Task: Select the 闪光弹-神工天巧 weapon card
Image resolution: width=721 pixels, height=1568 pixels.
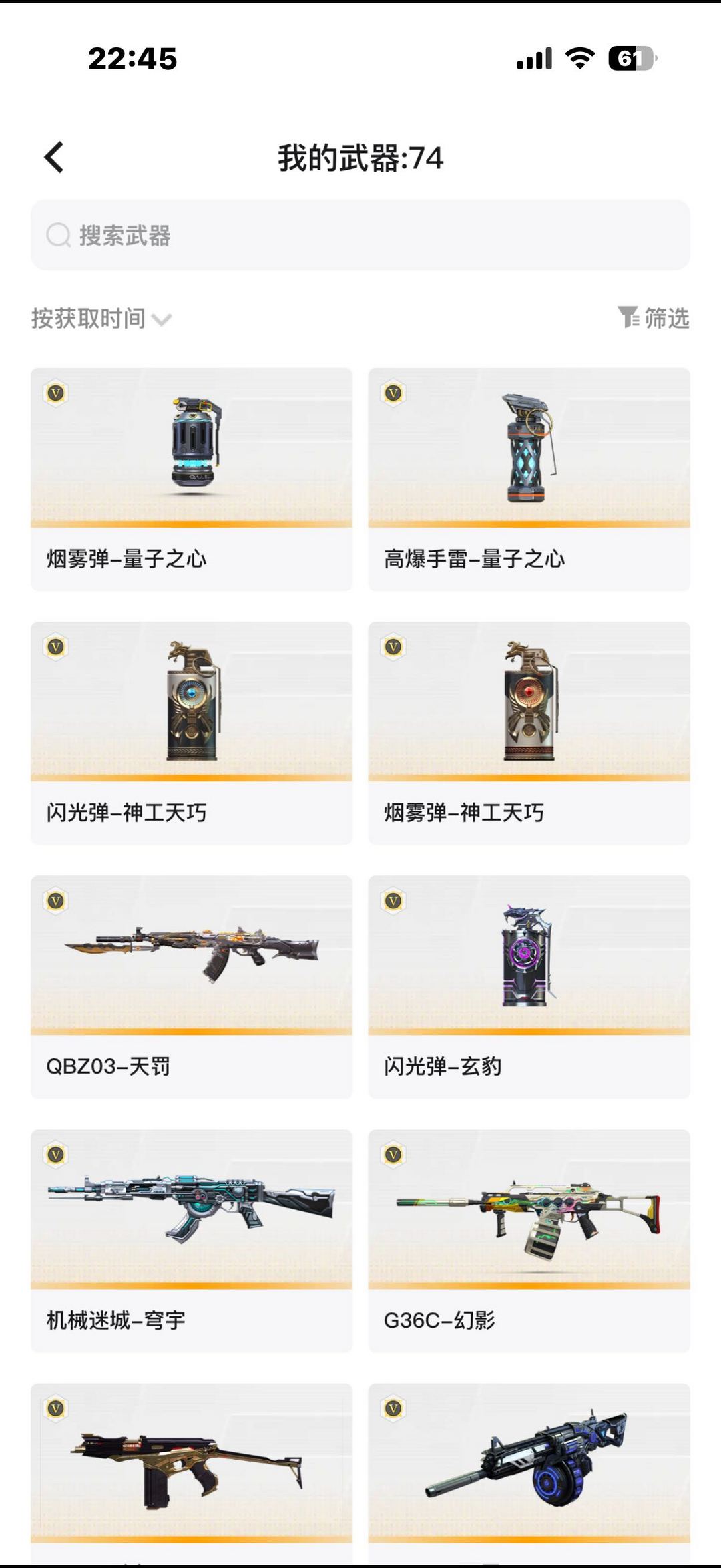Action: pyautogui.click(x=191, y=728)
